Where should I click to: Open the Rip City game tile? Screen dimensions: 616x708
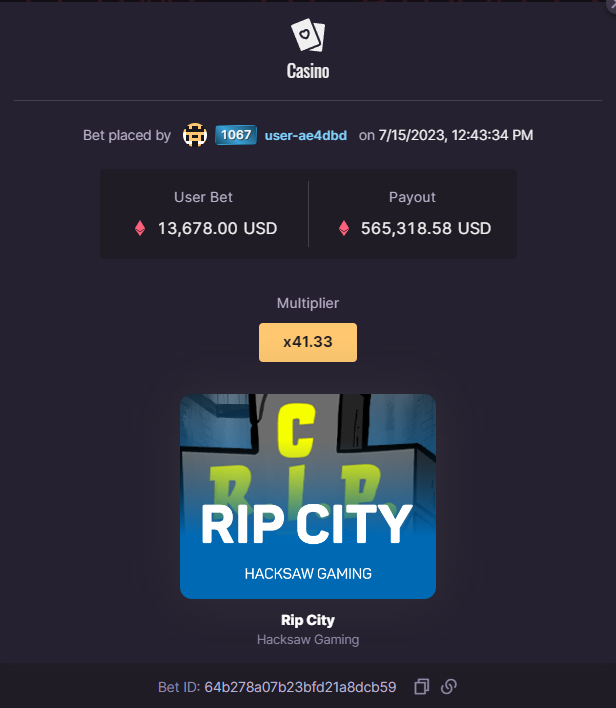coord(308,496)
